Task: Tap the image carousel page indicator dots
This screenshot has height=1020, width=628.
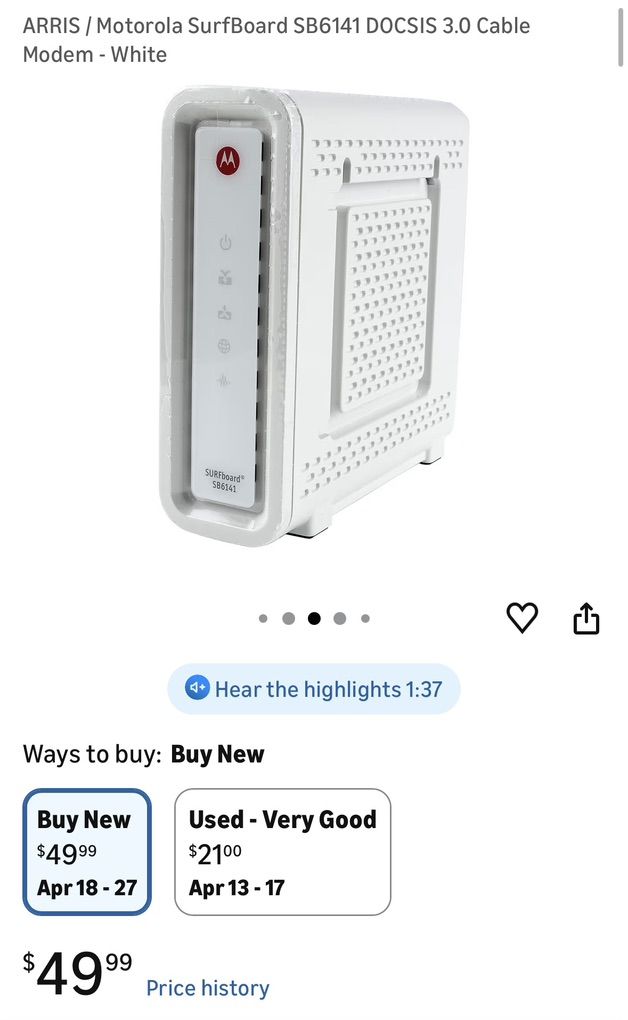Action: coord(314,618)
